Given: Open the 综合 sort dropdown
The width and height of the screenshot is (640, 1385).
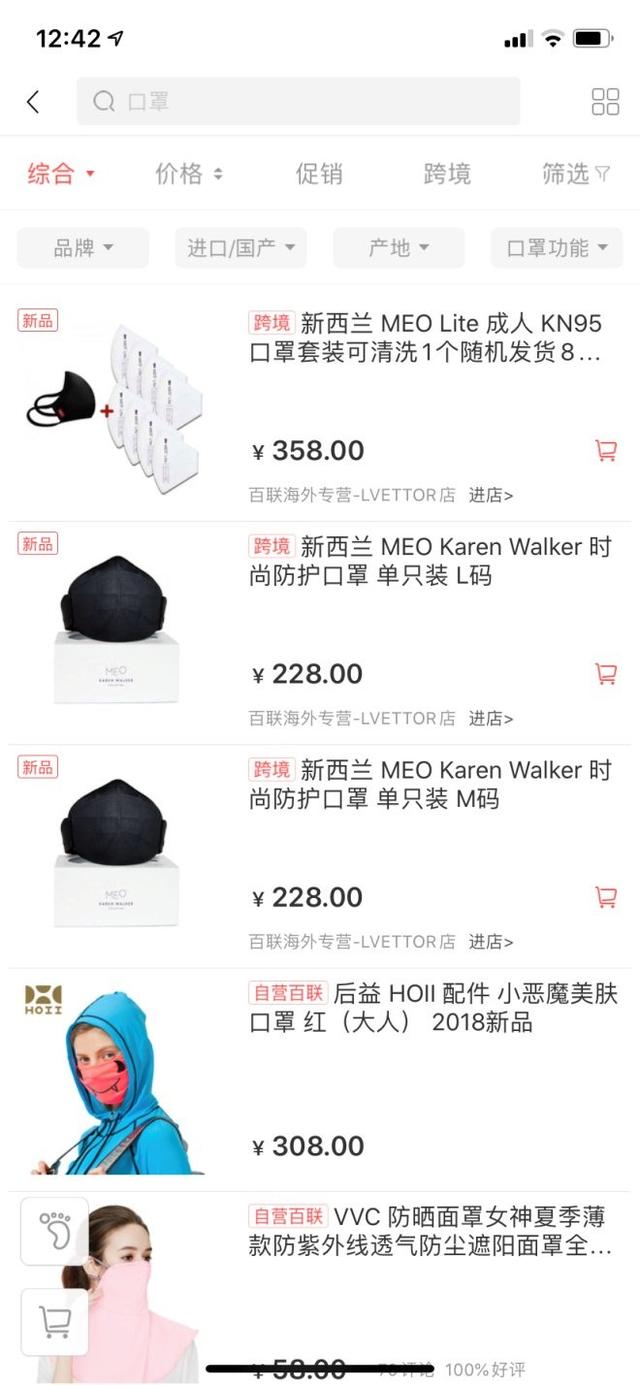Looking at the screenshot, I should [x=60, y=174].
